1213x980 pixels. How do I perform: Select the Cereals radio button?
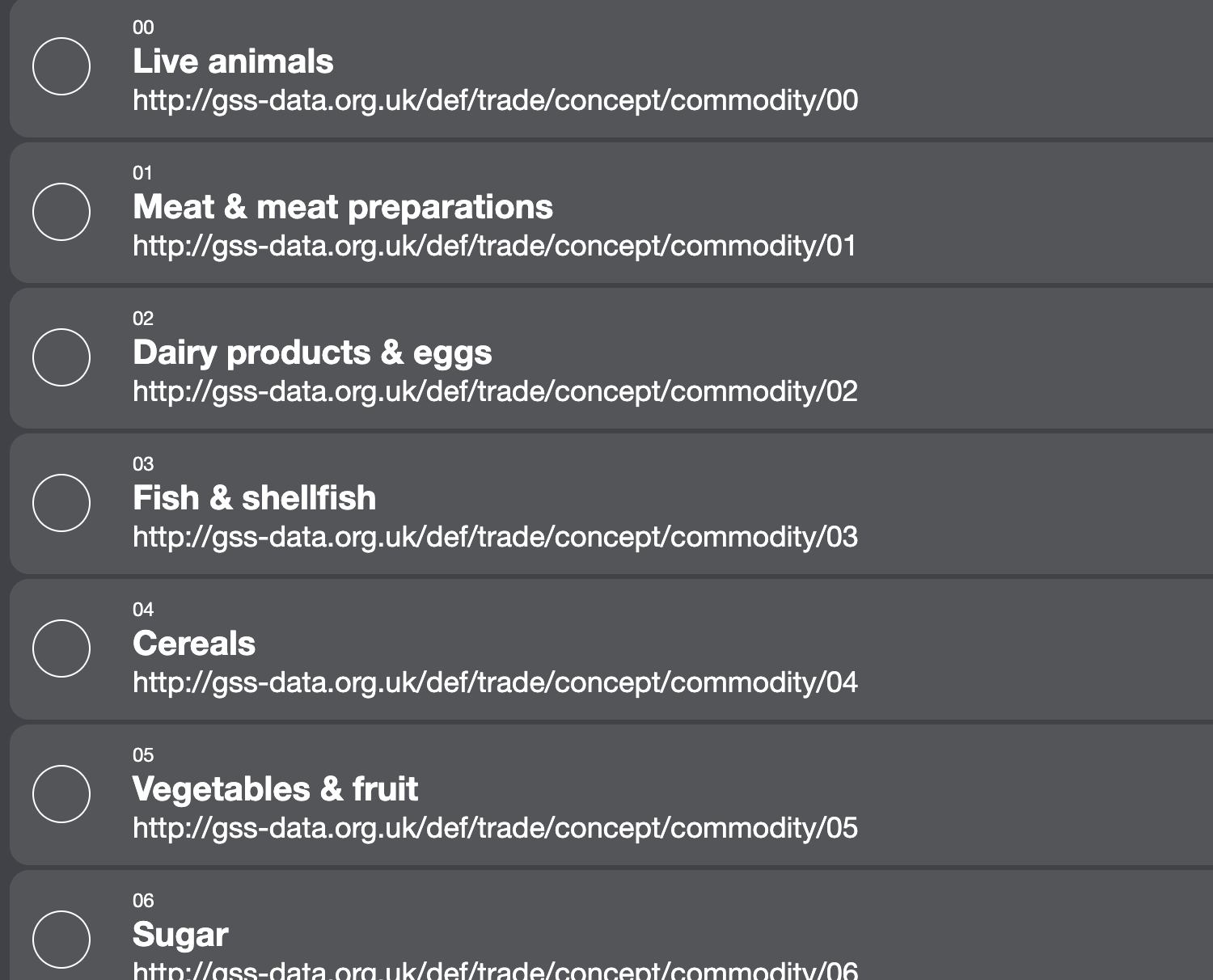coord(61,648)
